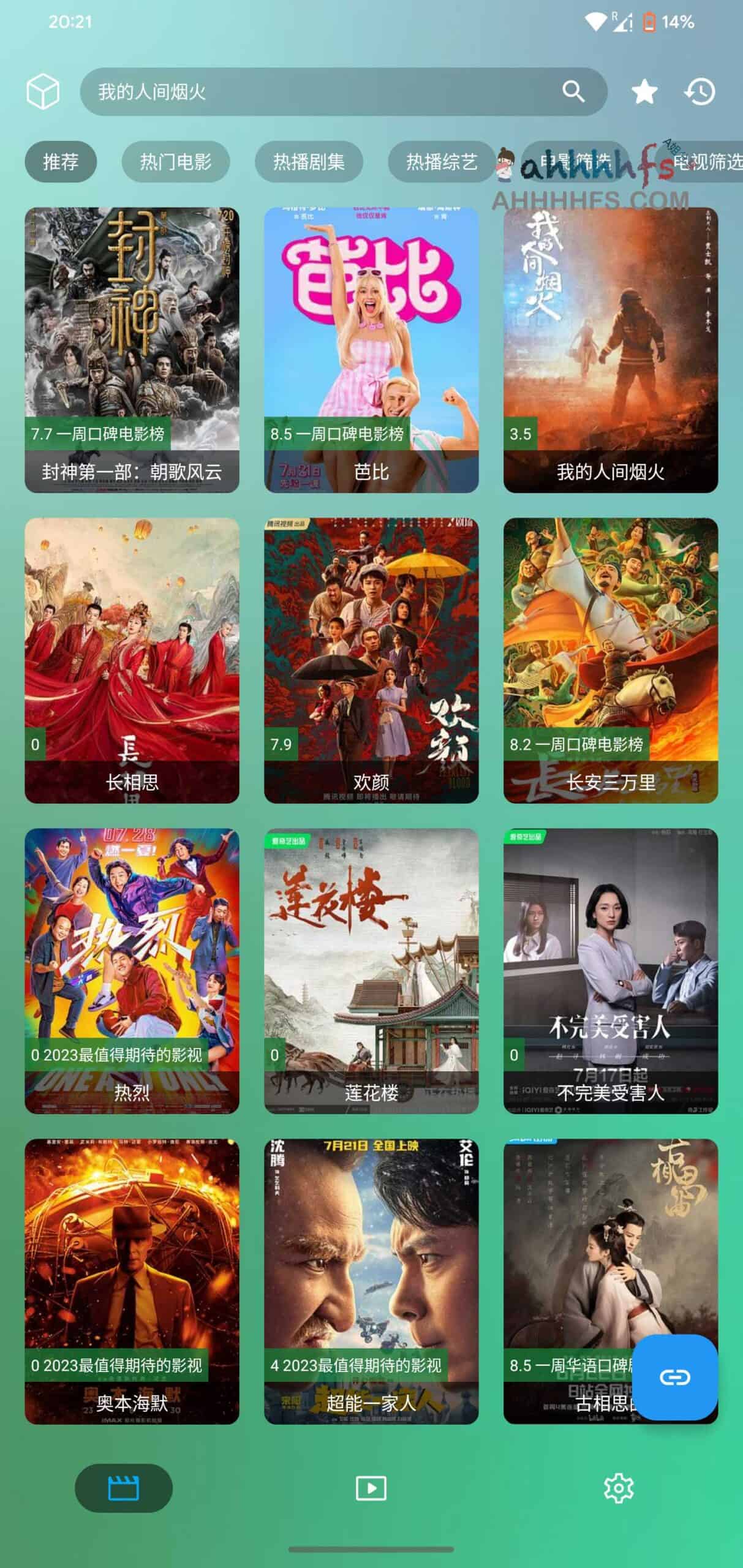Open the 电影筛选 filter tab
The height and width of the screenshot is (1568, 743).
tap(575, 161)
